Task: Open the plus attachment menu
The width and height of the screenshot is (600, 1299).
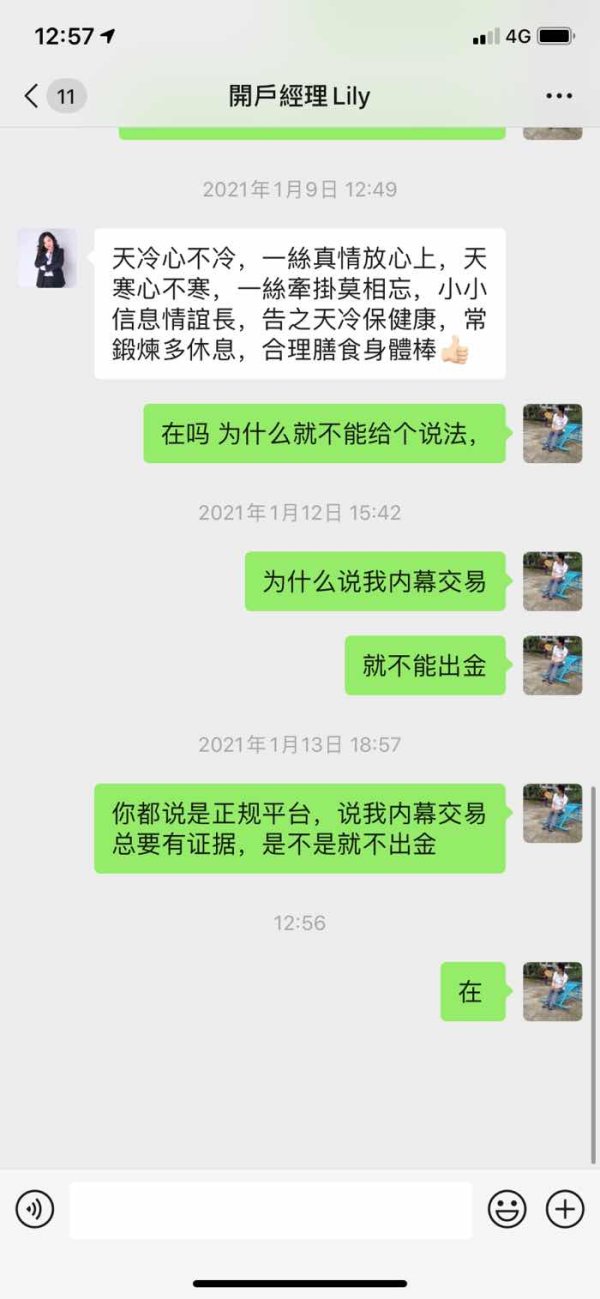Action: (x=565, y=1210)
